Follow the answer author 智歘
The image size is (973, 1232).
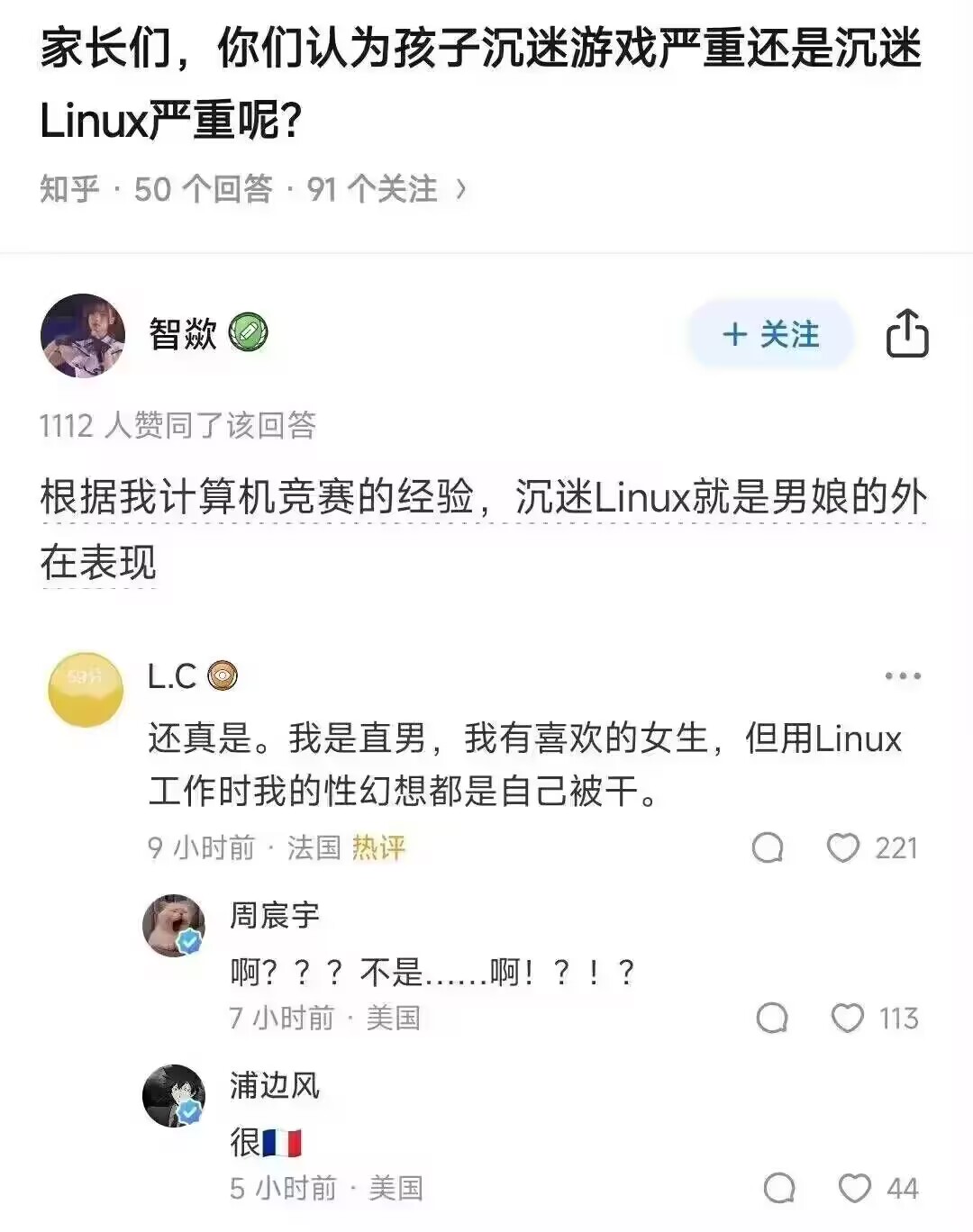click(770, 335)
